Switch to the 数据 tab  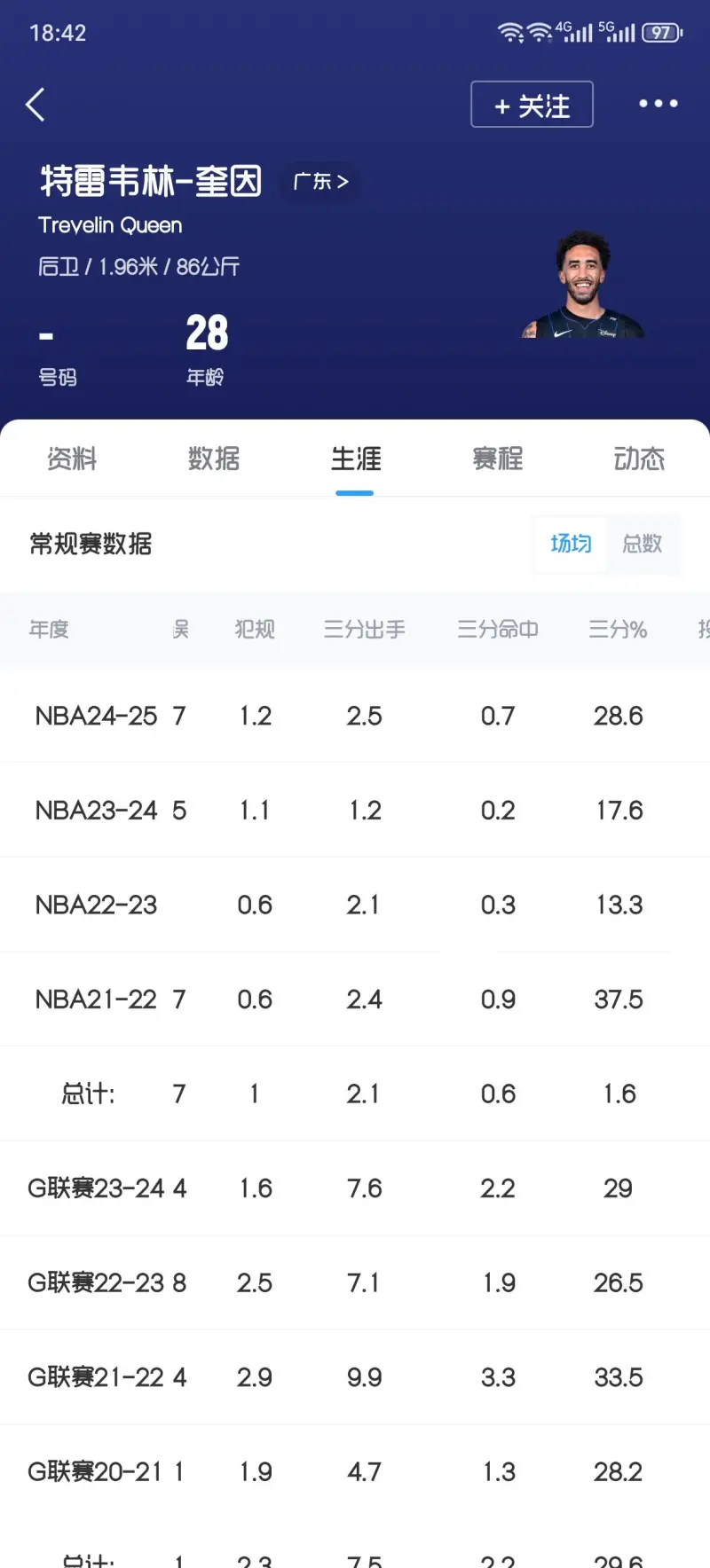214,459
